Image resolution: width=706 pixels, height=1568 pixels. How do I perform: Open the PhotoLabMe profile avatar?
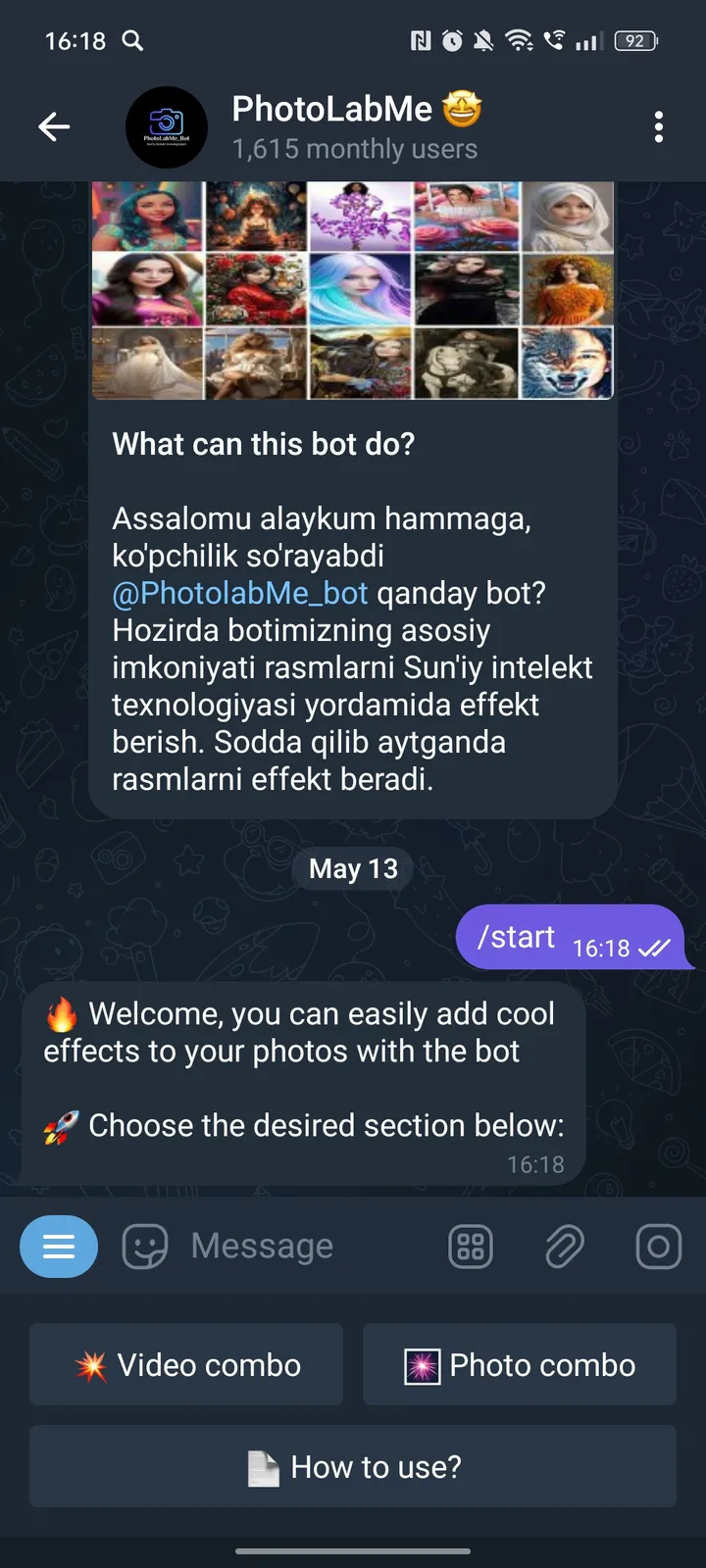point(167,126)
